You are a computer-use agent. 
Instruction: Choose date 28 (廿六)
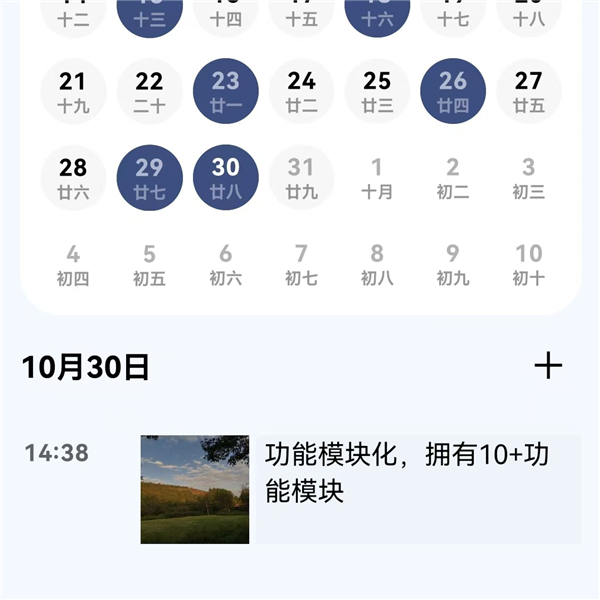click(73, 177)
